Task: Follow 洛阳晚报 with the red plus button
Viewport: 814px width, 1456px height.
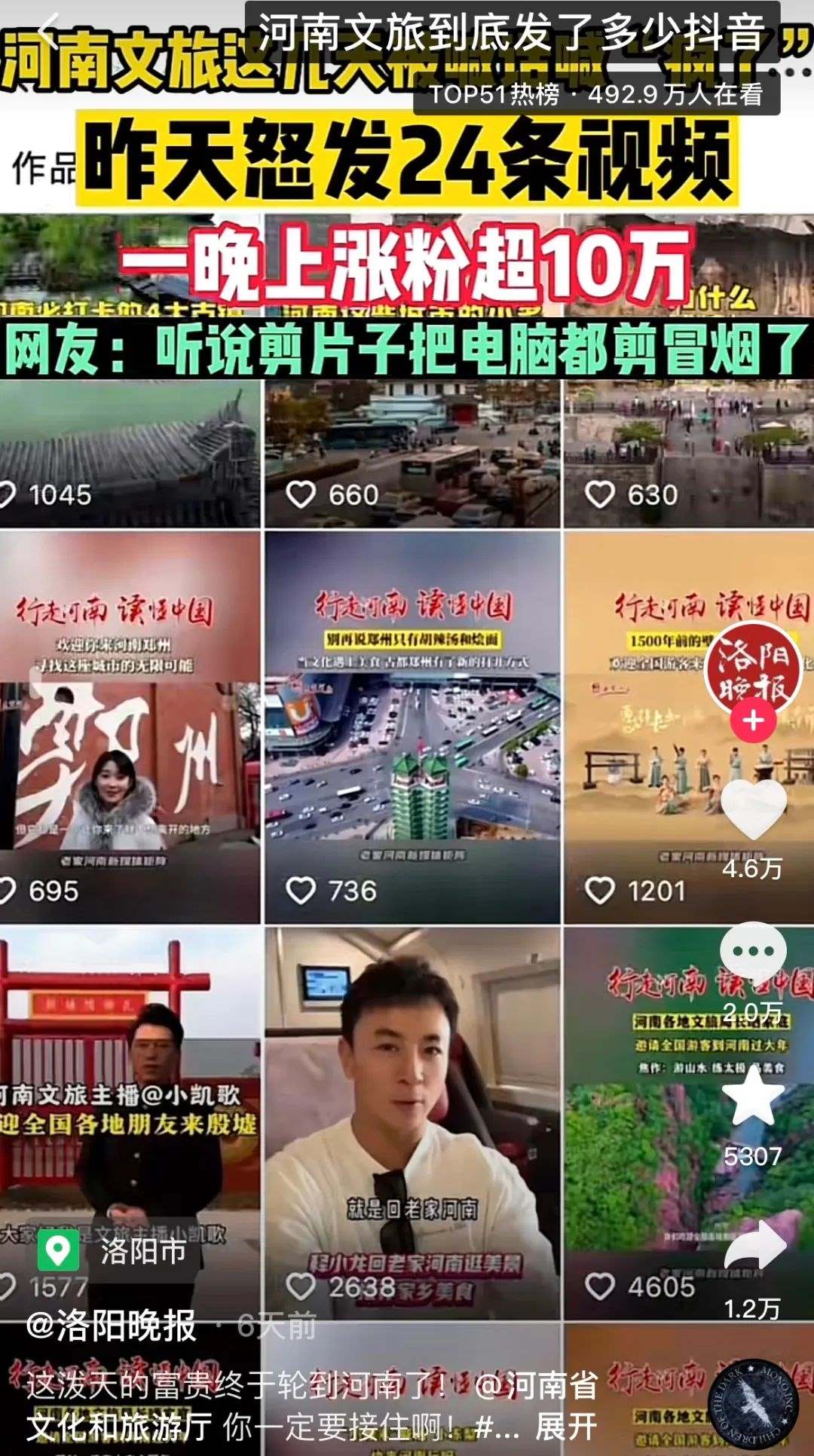Action: click(752, 721)
